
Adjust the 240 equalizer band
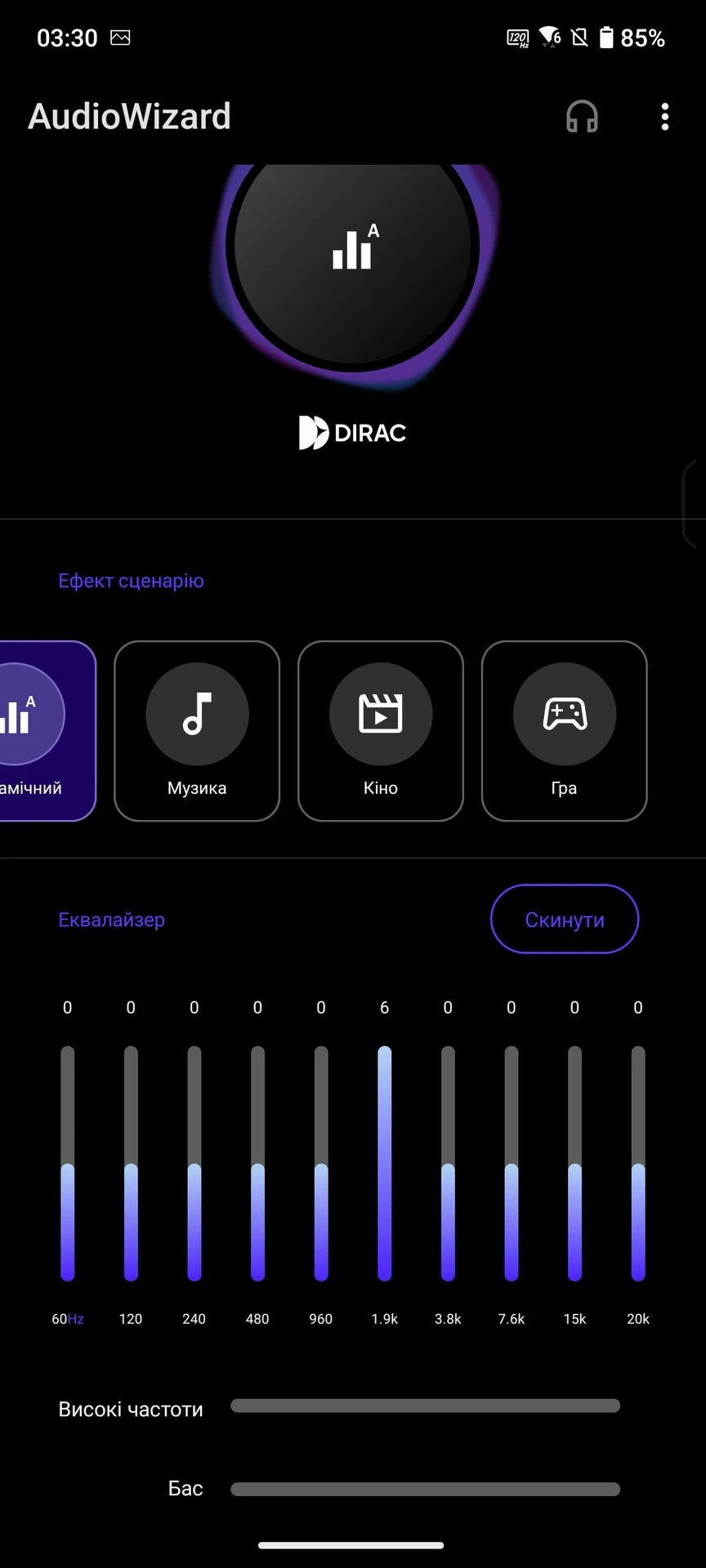(194, 1165)
